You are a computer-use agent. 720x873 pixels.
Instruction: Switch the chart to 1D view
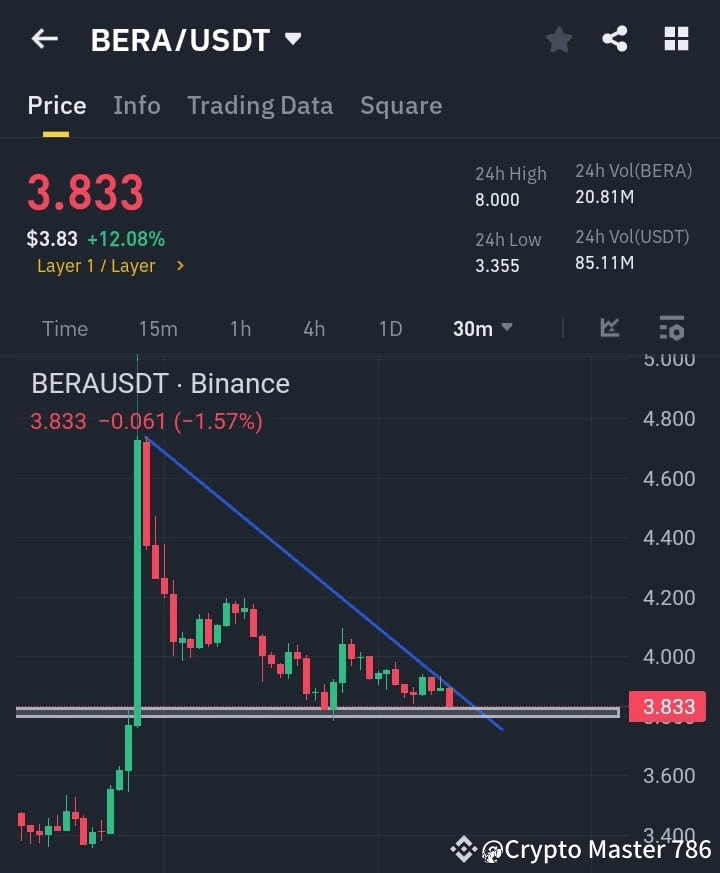point(390,328)
